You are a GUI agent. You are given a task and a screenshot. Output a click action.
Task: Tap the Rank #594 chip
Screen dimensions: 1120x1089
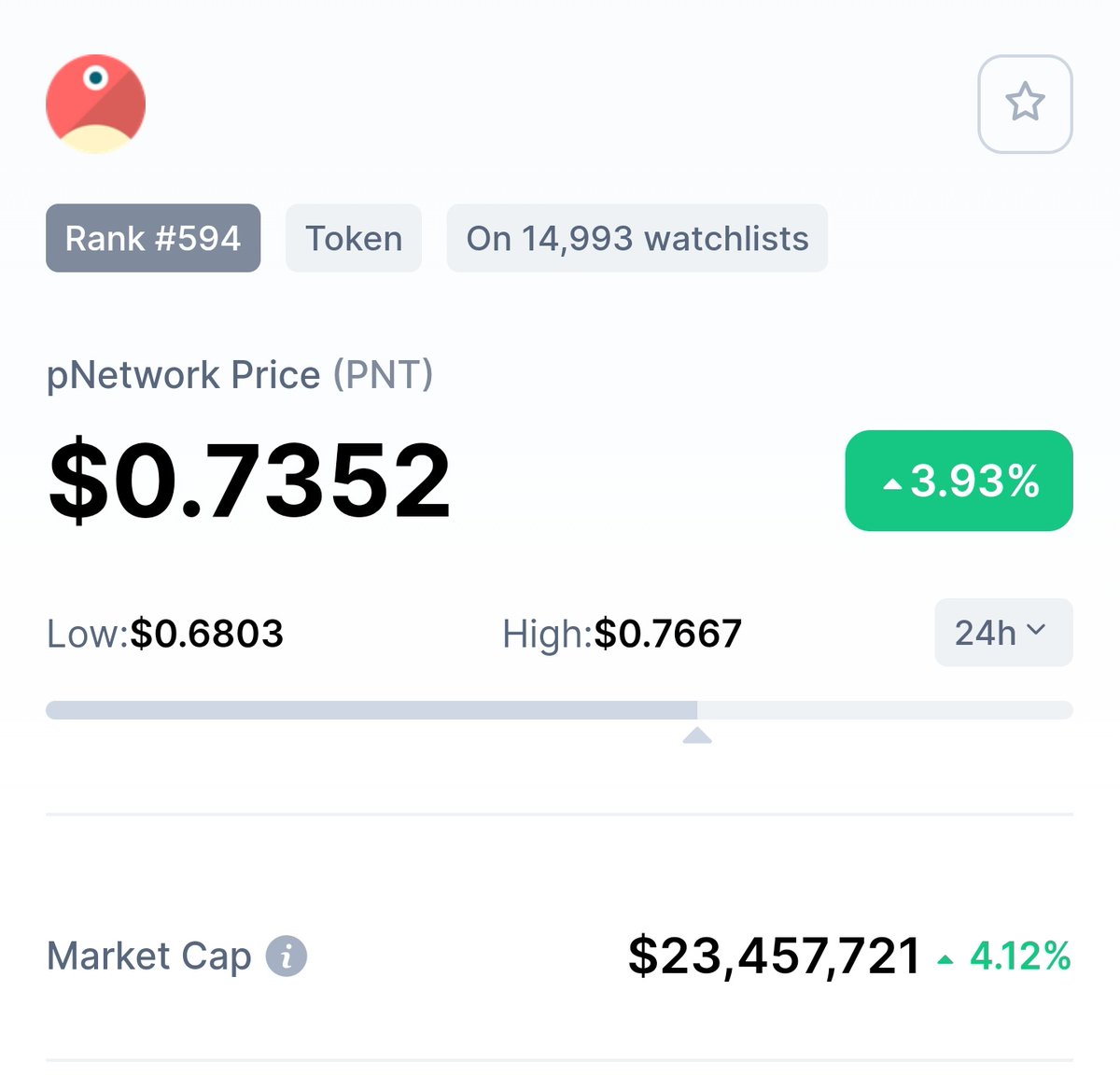(153, 238)
